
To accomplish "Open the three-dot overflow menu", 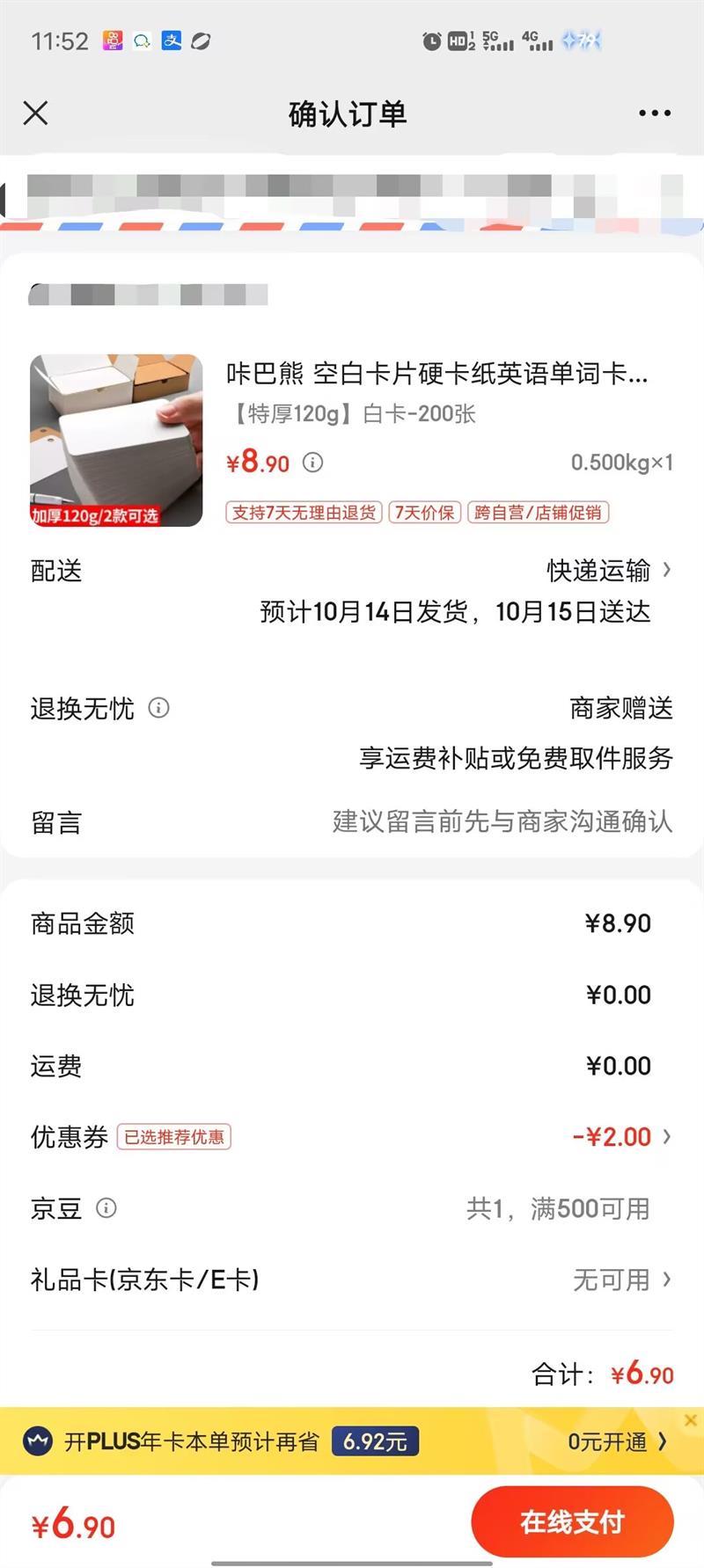I will pyautogui.click(x=655, y=113).
